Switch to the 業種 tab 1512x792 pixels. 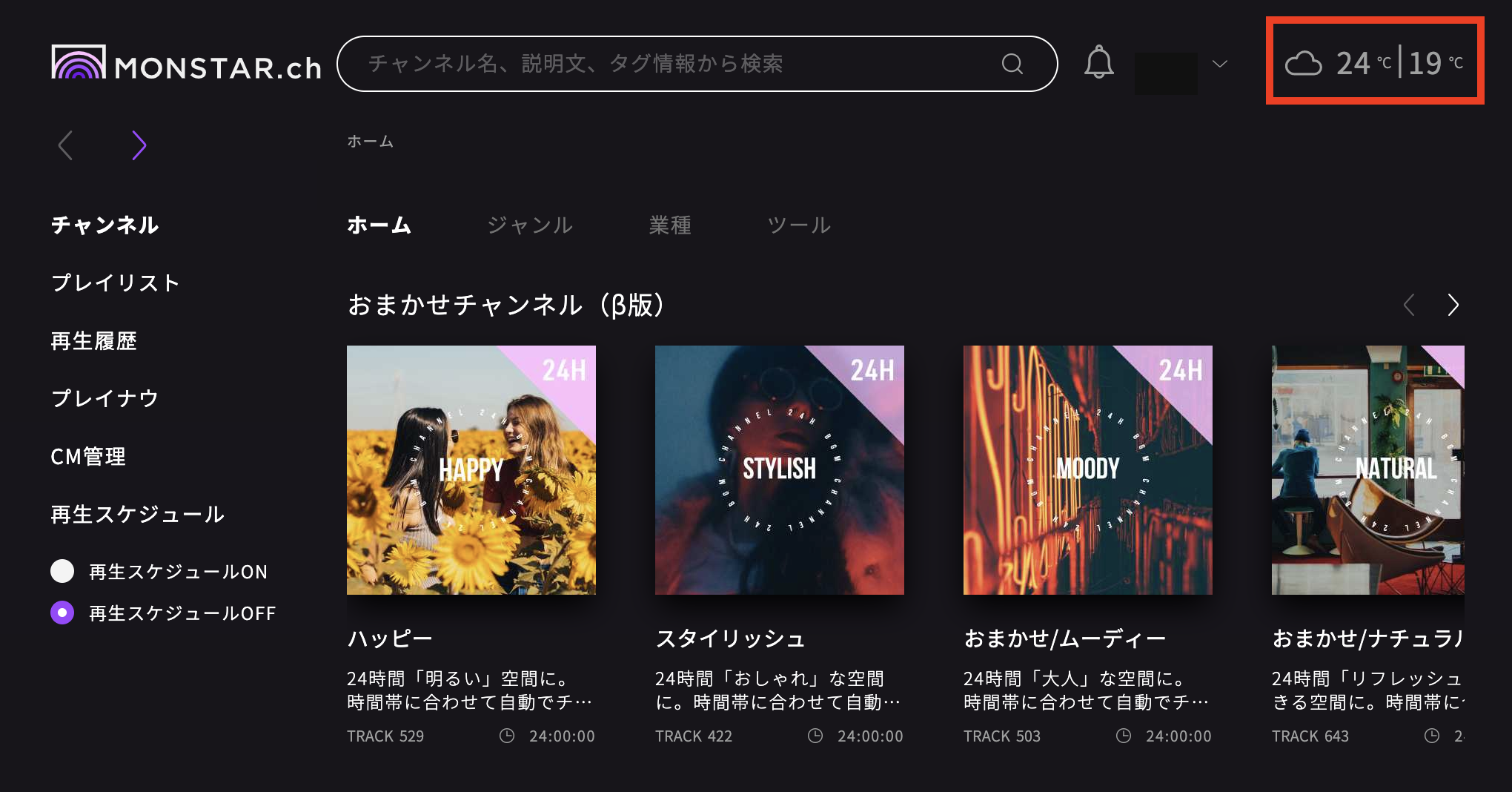pyautogui.click(x=670, y=225)
